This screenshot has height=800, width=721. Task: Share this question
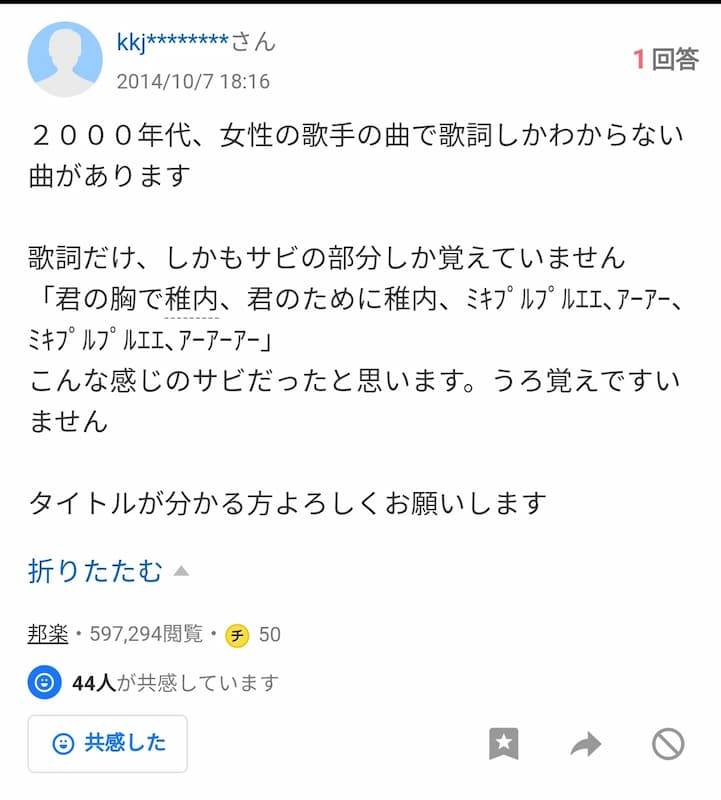pos(585,743)
